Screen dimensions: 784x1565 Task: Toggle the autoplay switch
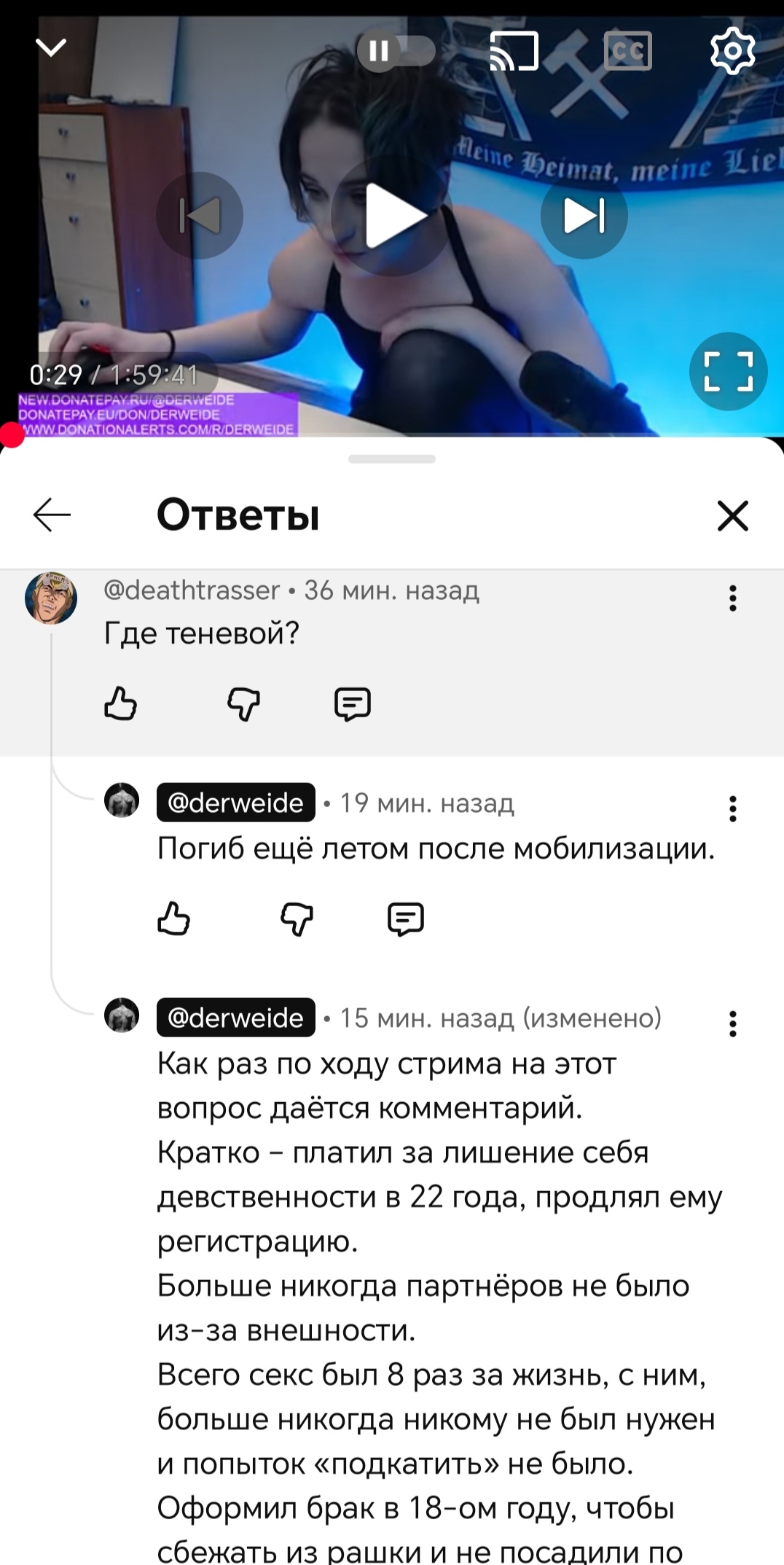point(396,51)
